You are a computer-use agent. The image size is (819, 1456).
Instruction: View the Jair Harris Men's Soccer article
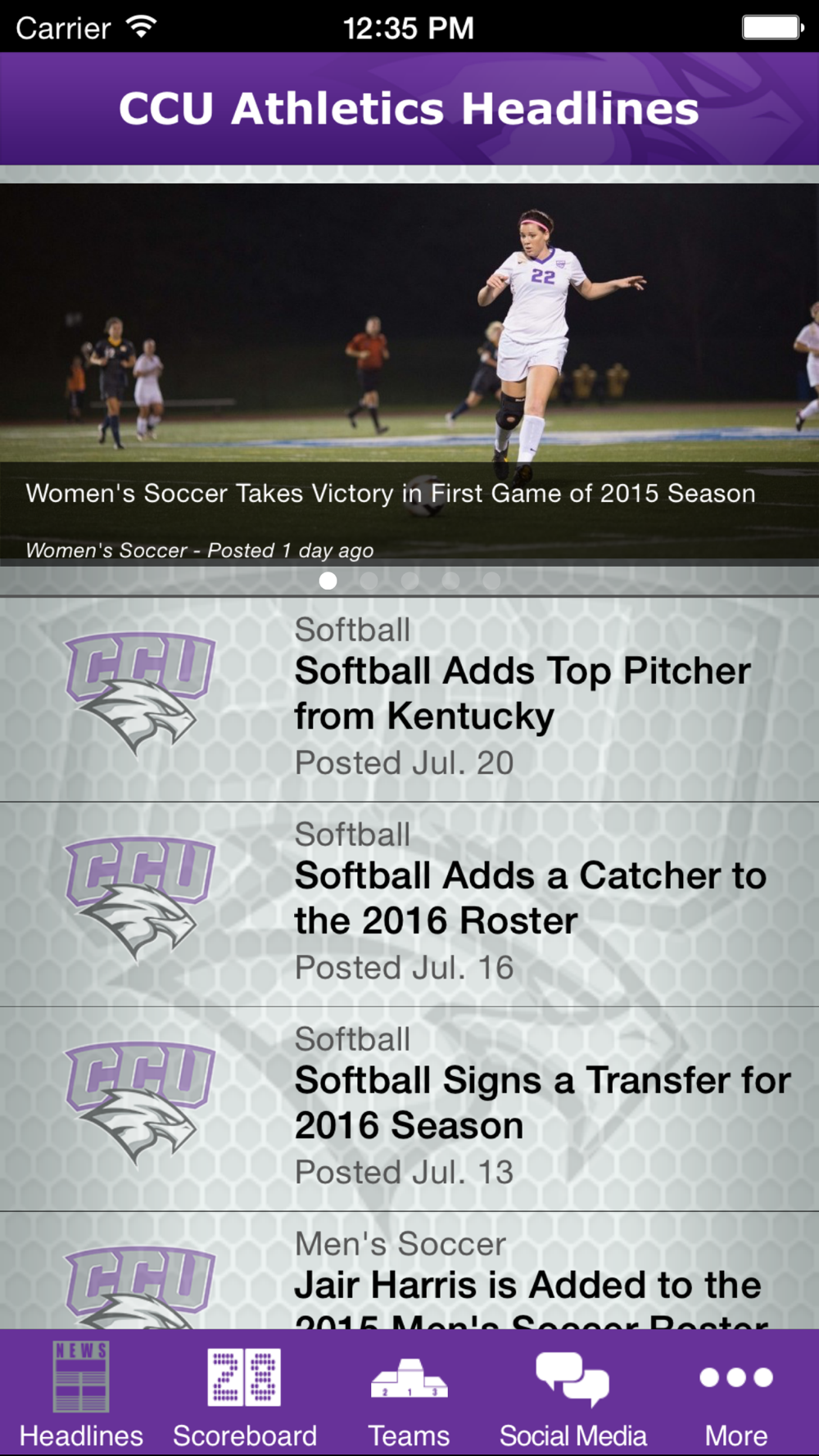point(409,1271)
